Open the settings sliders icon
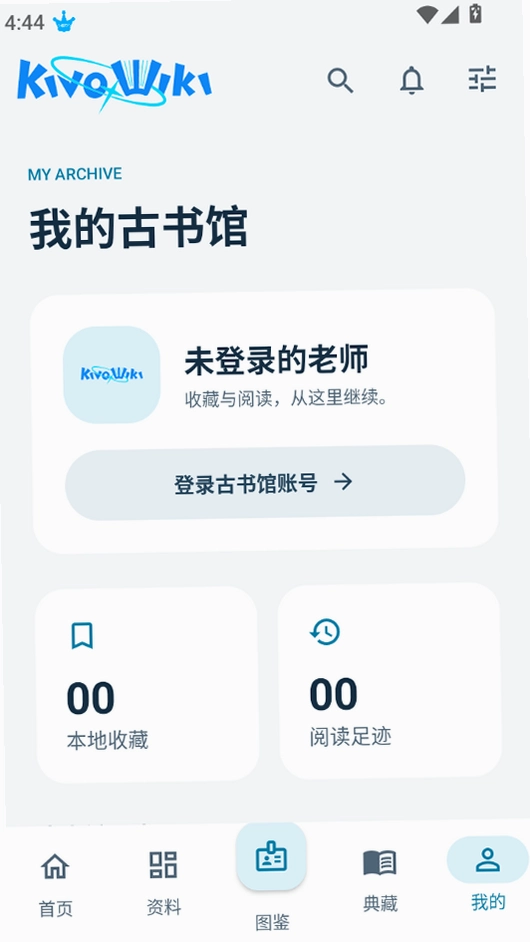The image size is (530, 942). 483,79
